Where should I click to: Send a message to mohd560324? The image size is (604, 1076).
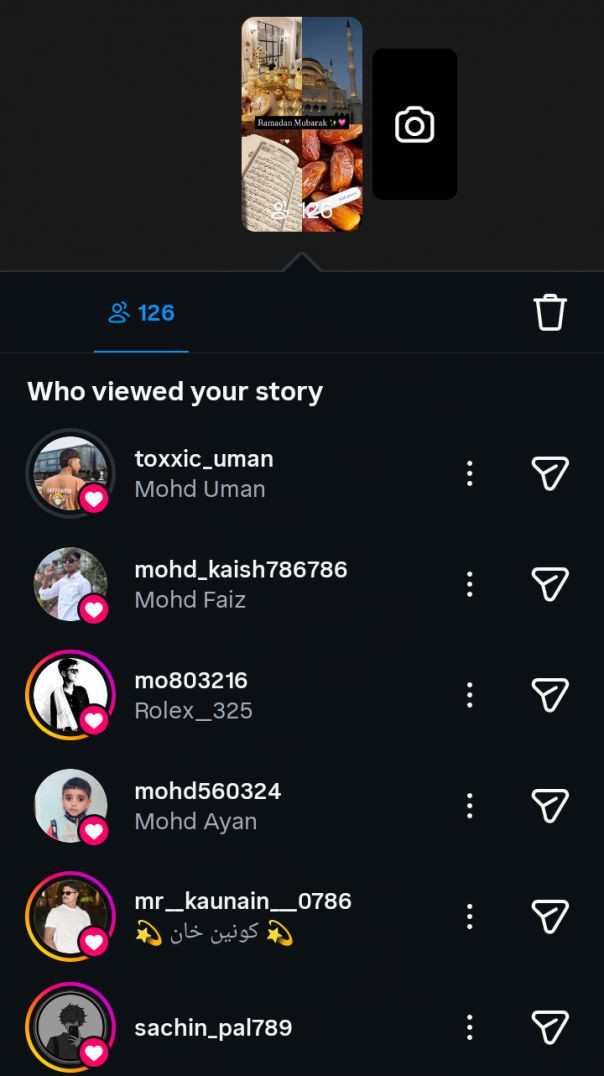tap(549, 805)
